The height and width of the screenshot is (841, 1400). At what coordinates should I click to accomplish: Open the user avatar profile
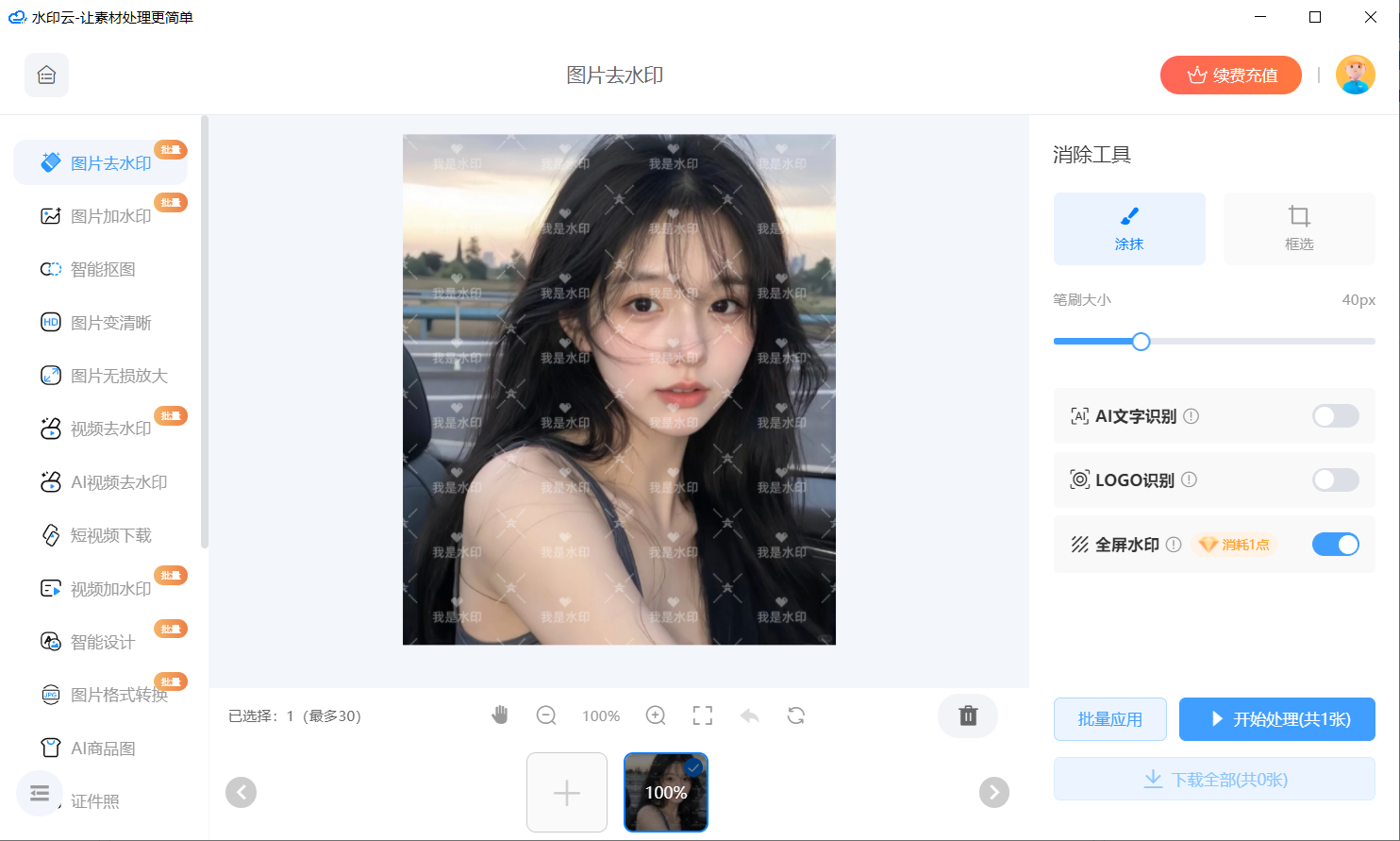point(1355,75)
